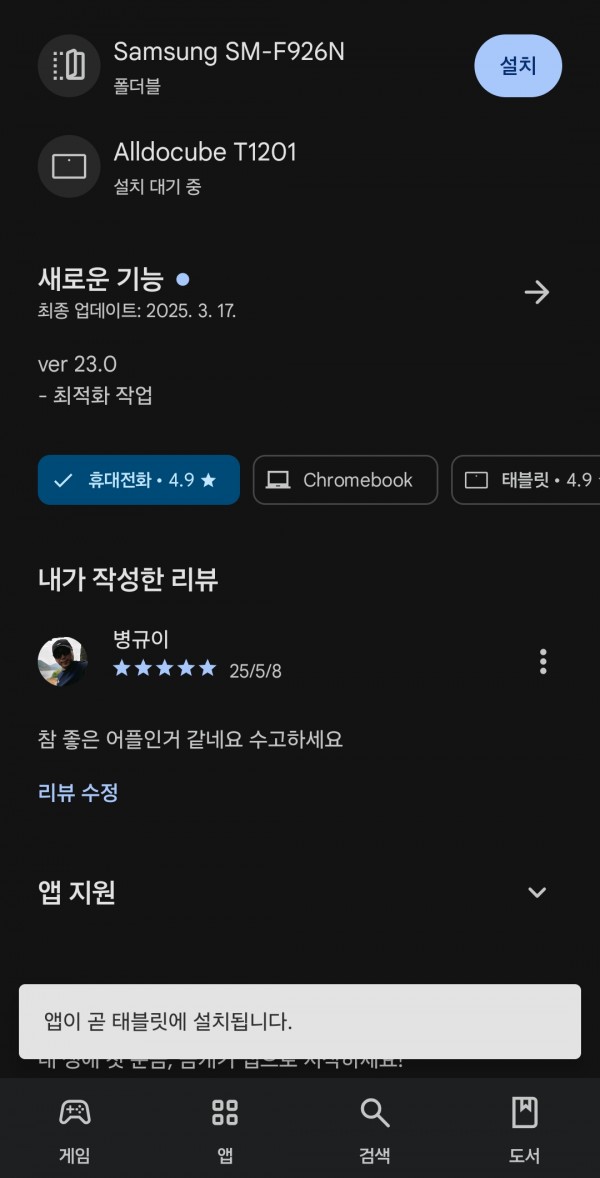
Task: Tap 리뷰 수정 to edit review
Action: [78, 792]
